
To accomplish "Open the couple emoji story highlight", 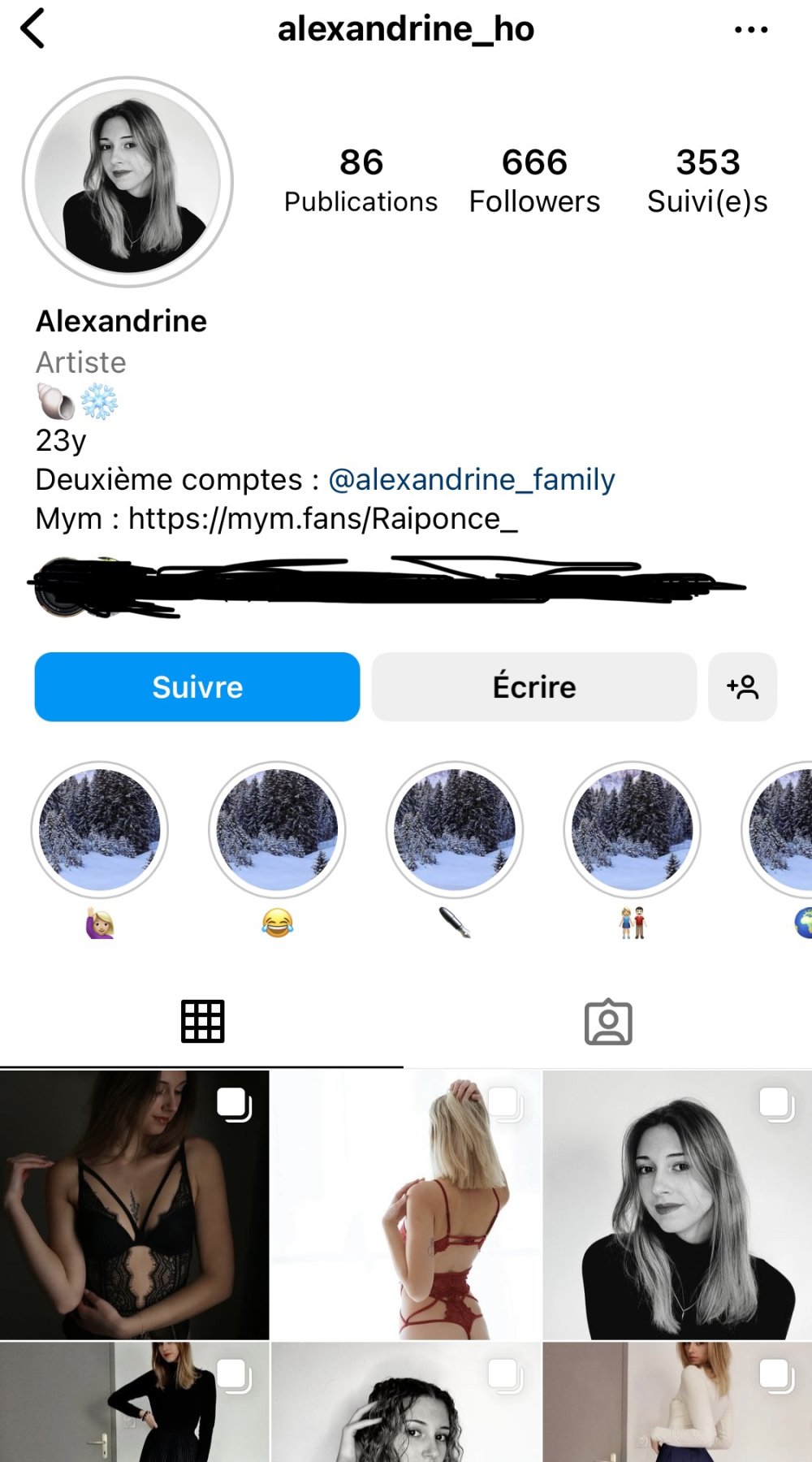I will point(632,830).
